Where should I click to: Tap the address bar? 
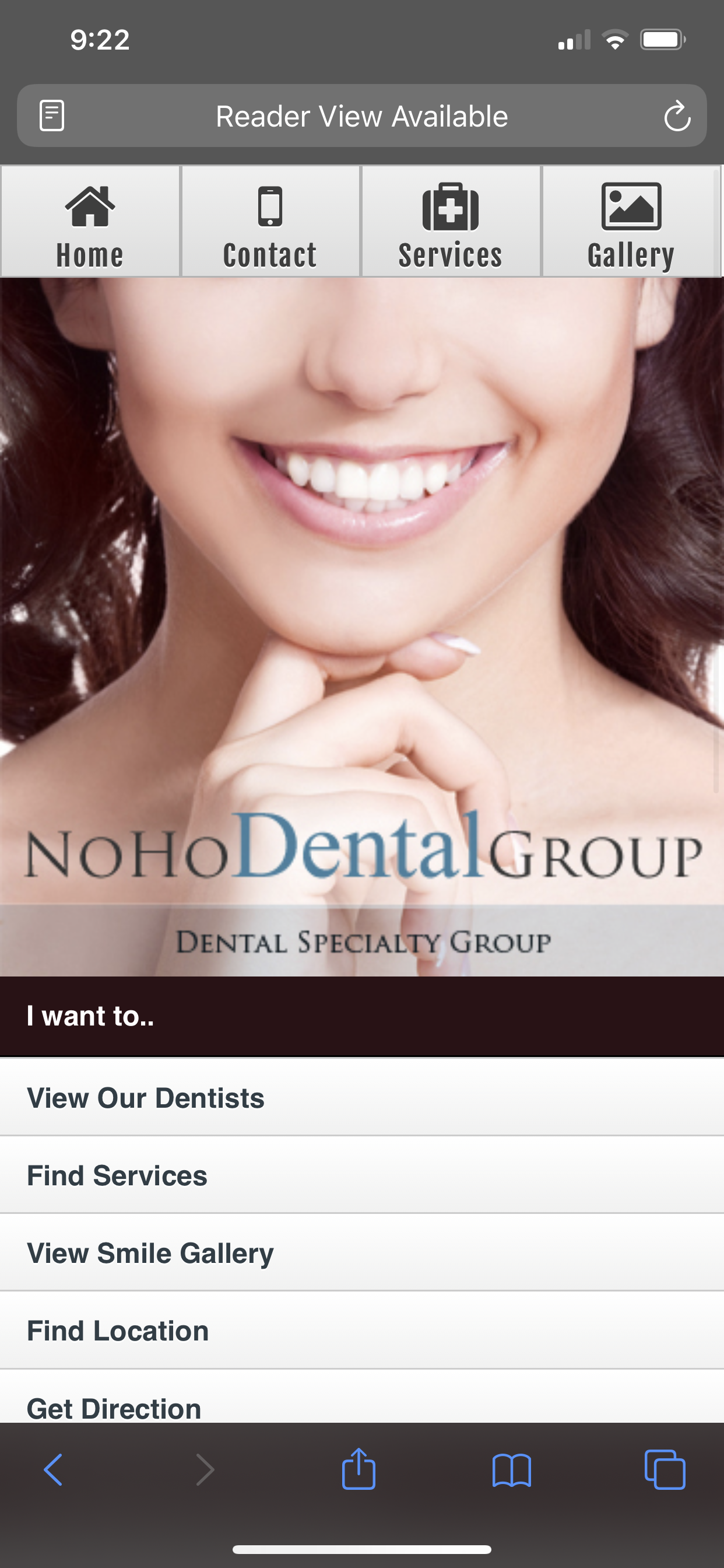pos(361,116)
